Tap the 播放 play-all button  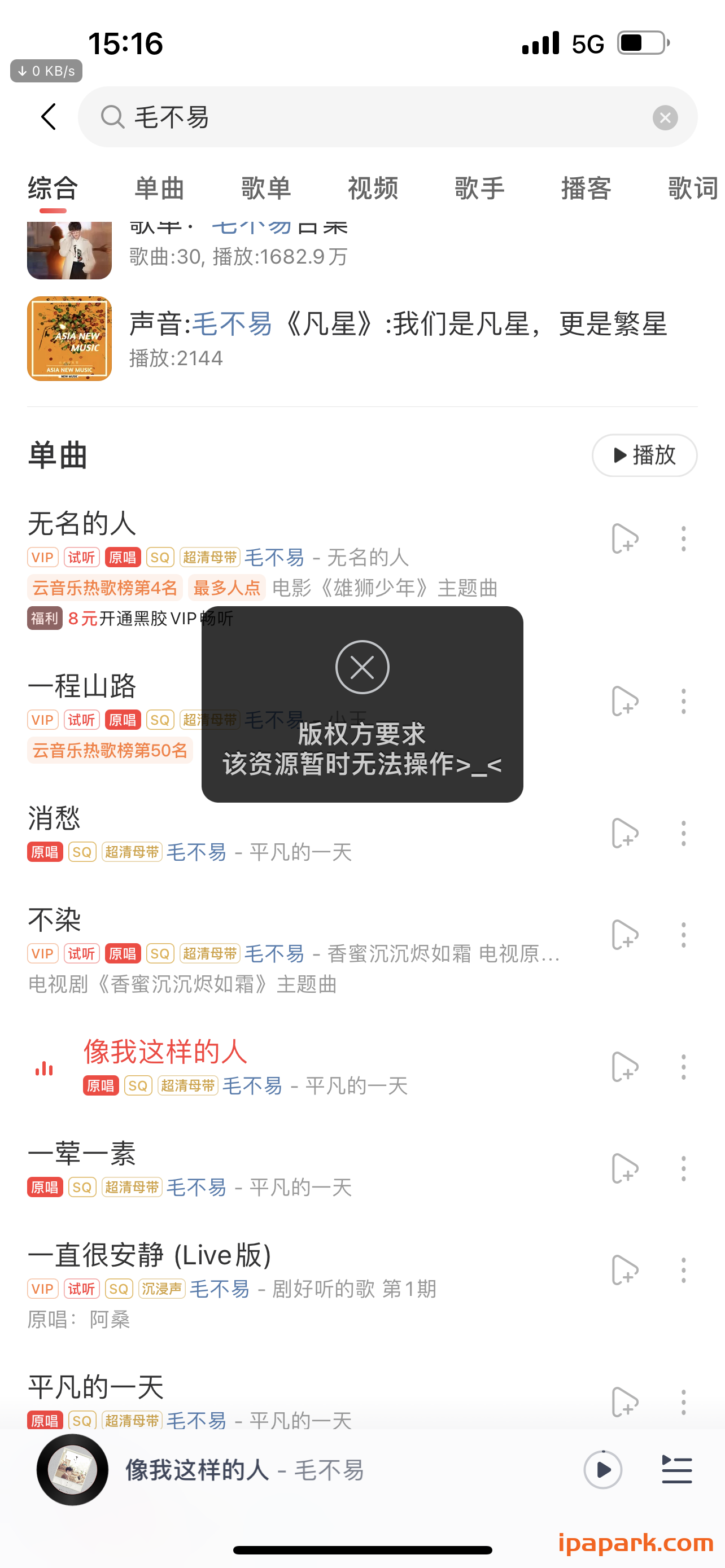point(644,455)
